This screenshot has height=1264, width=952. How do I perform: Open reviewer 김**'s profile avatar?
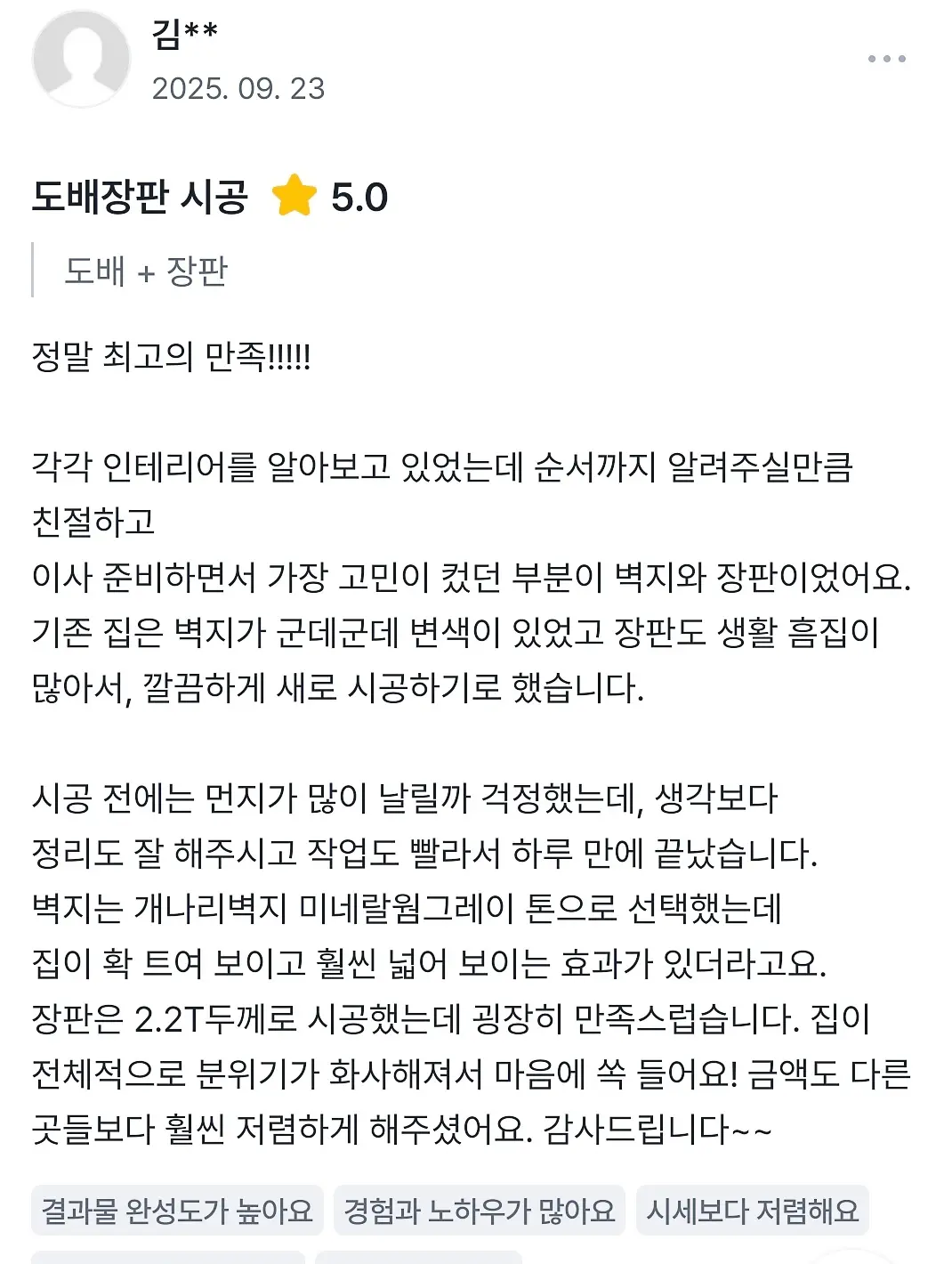81,59
